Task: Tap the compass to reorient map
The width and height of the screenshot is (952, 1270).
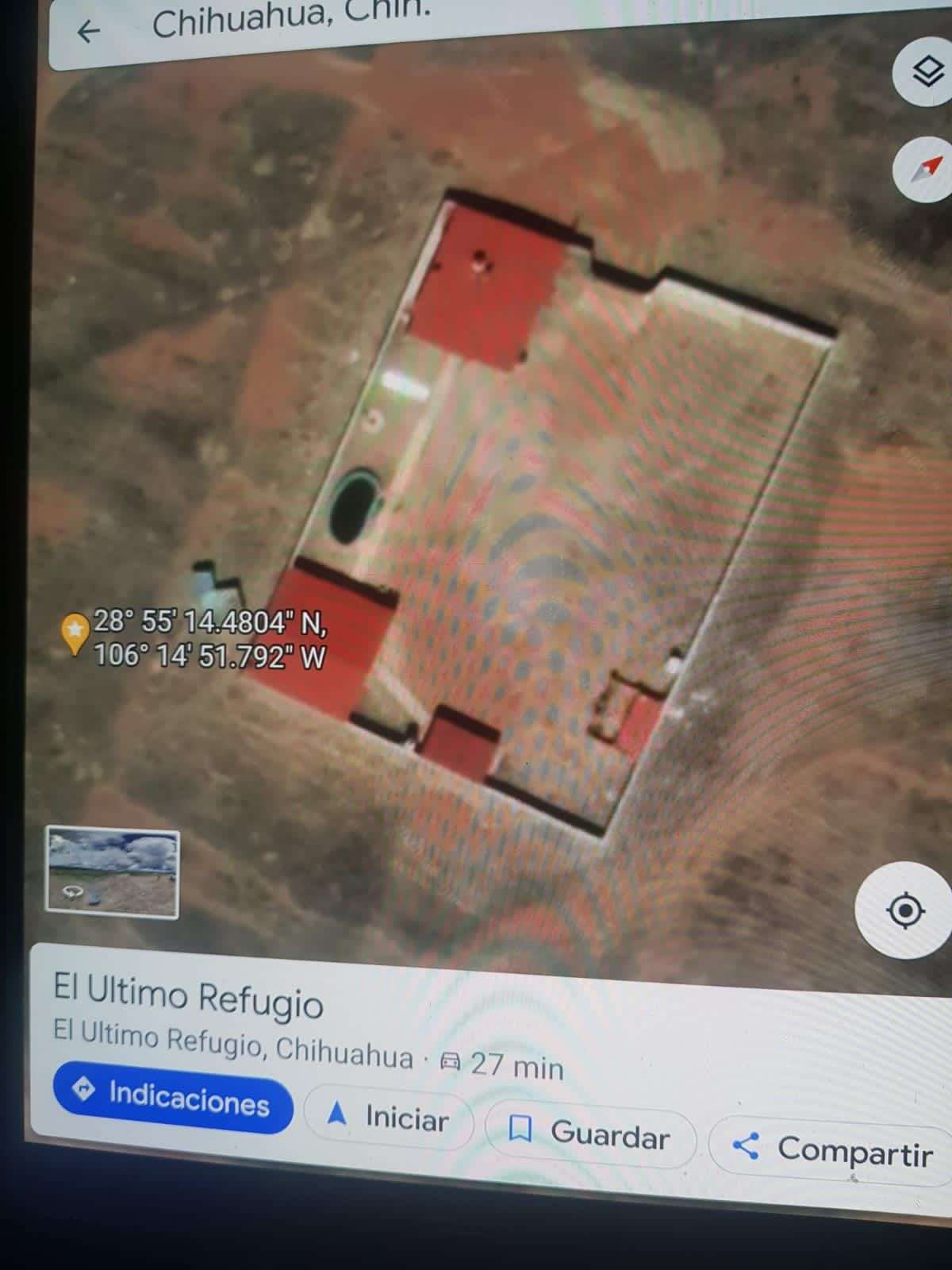Action: click(x=927, y=168)
